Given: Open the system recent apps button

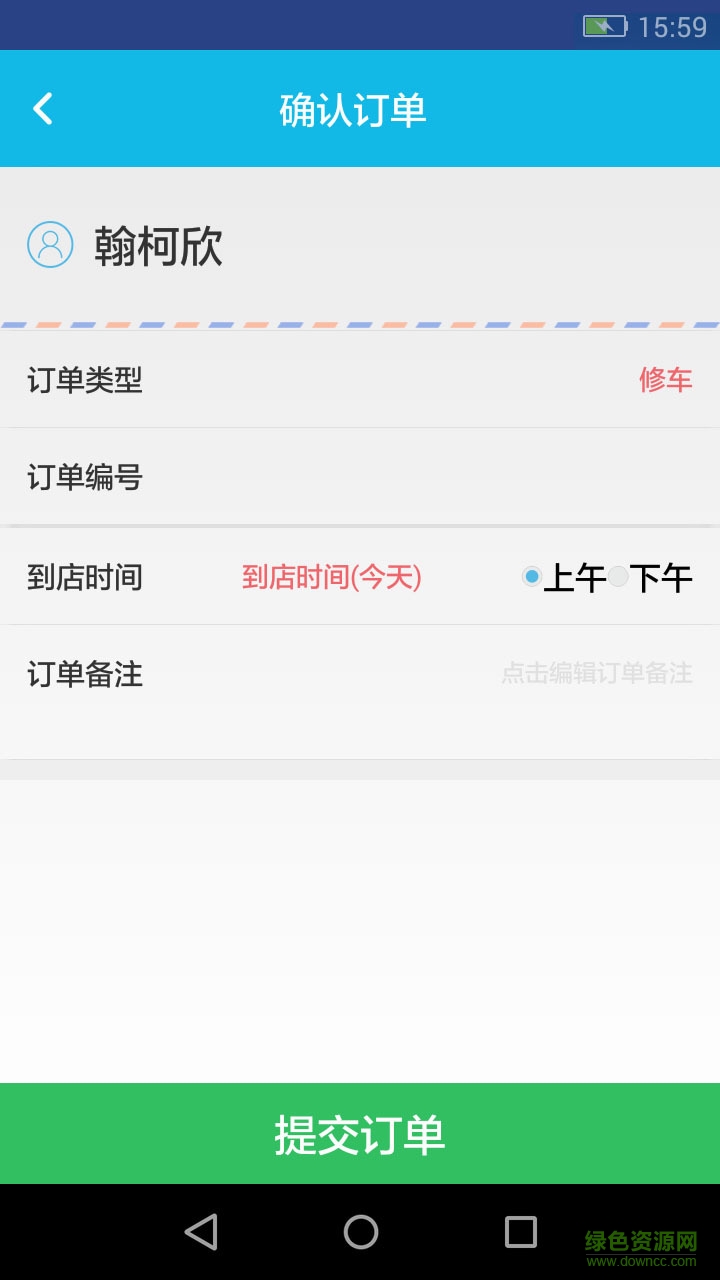Looking at the screenshot, I should pos(520,1232).
